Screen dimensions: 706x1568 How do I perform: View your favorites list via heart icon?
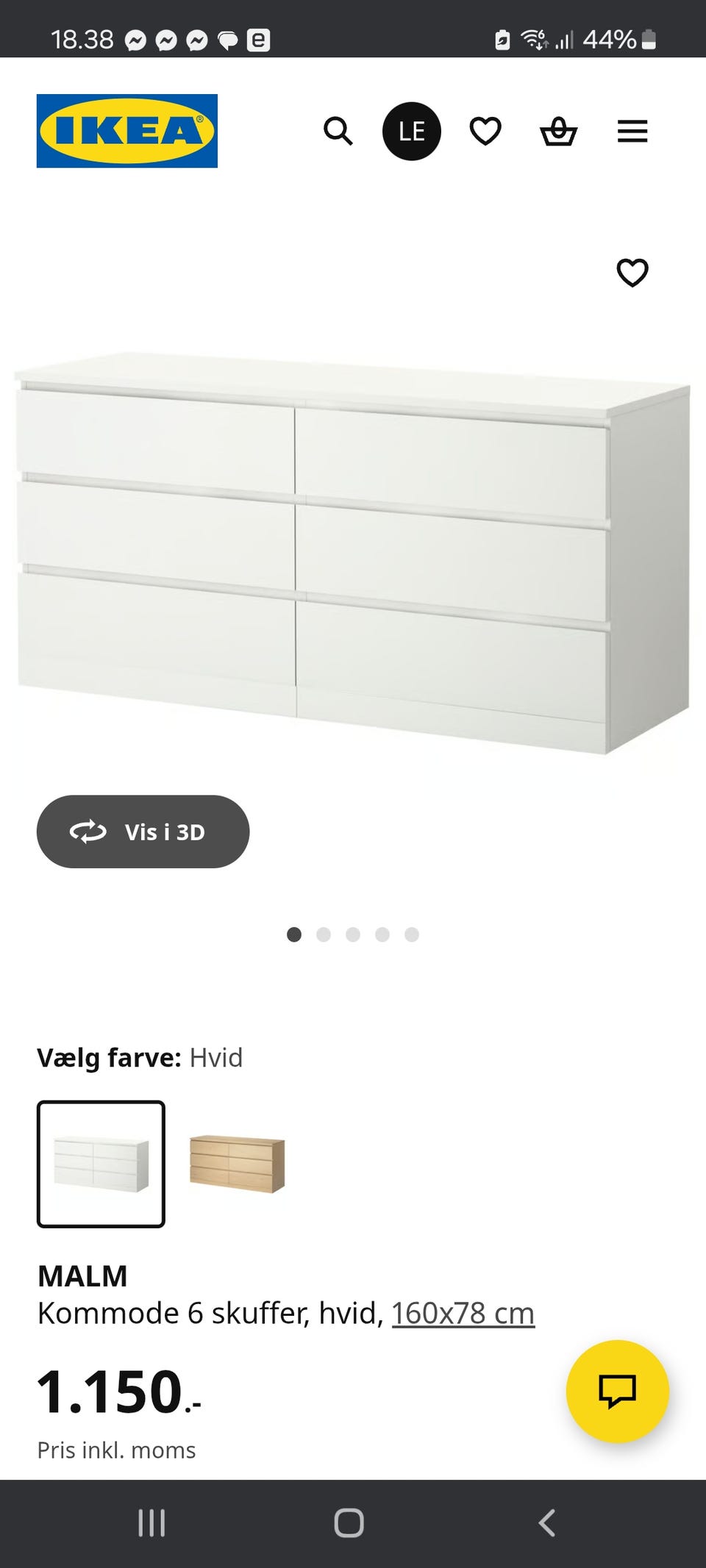click(485, 132)
